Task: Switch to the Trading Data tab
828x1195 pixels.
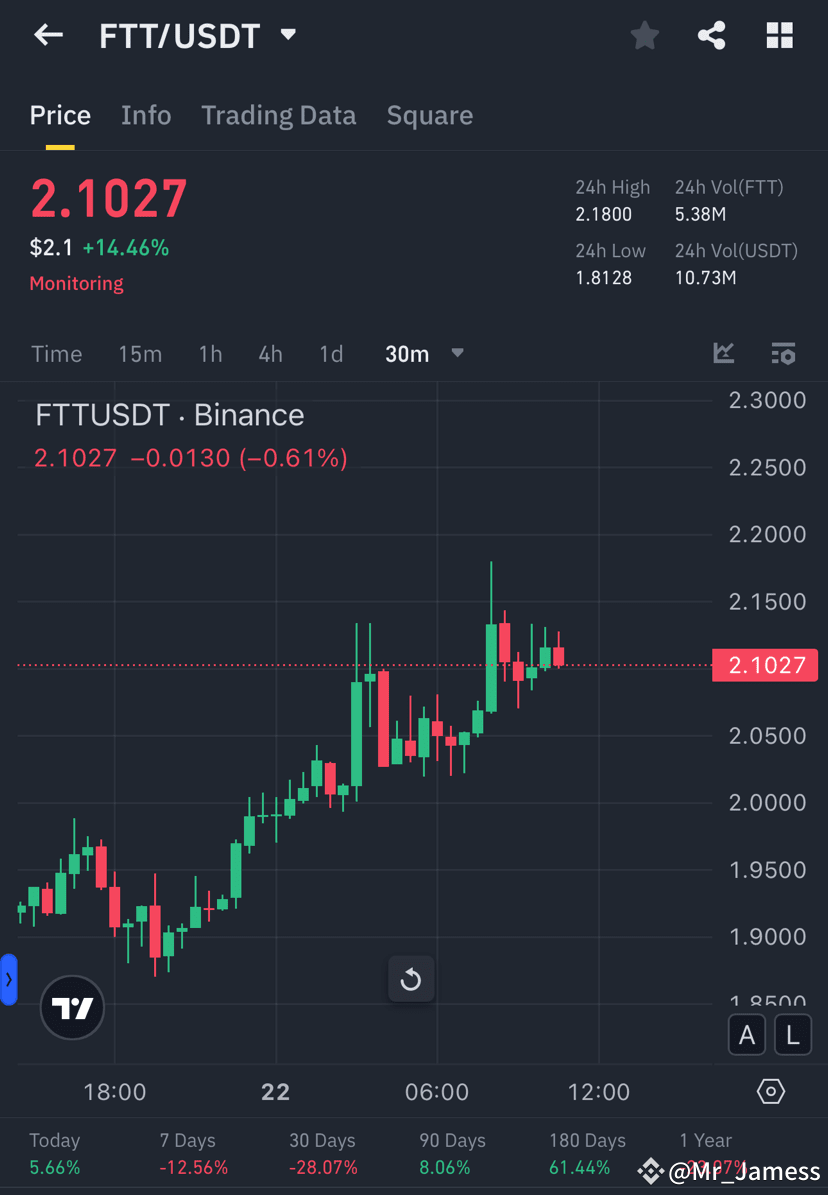Action: coord(278,114)
